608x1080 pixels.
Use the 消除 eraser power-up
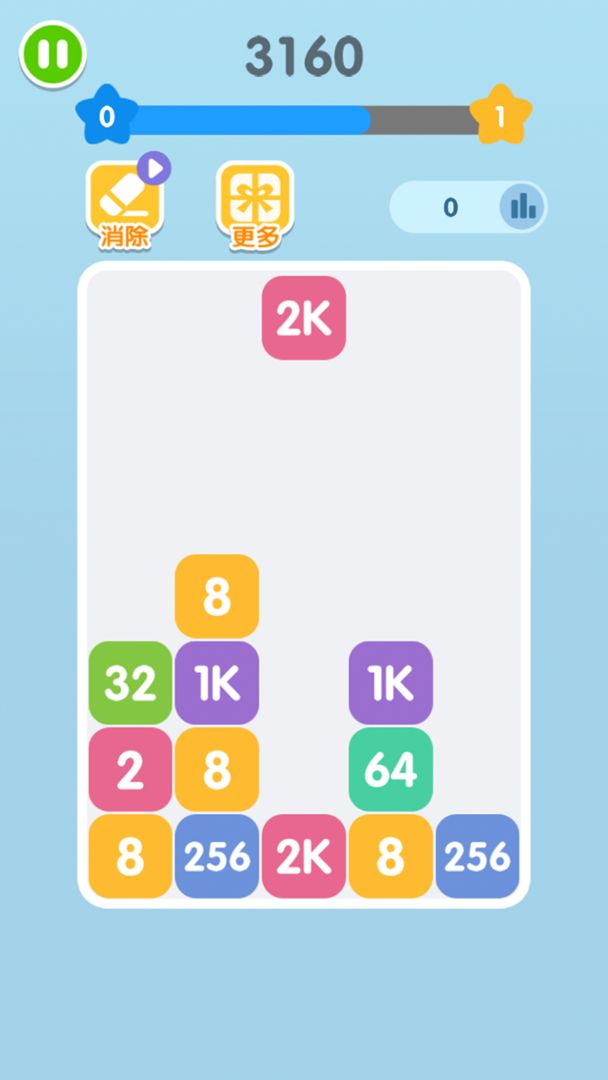click(126, 202)
